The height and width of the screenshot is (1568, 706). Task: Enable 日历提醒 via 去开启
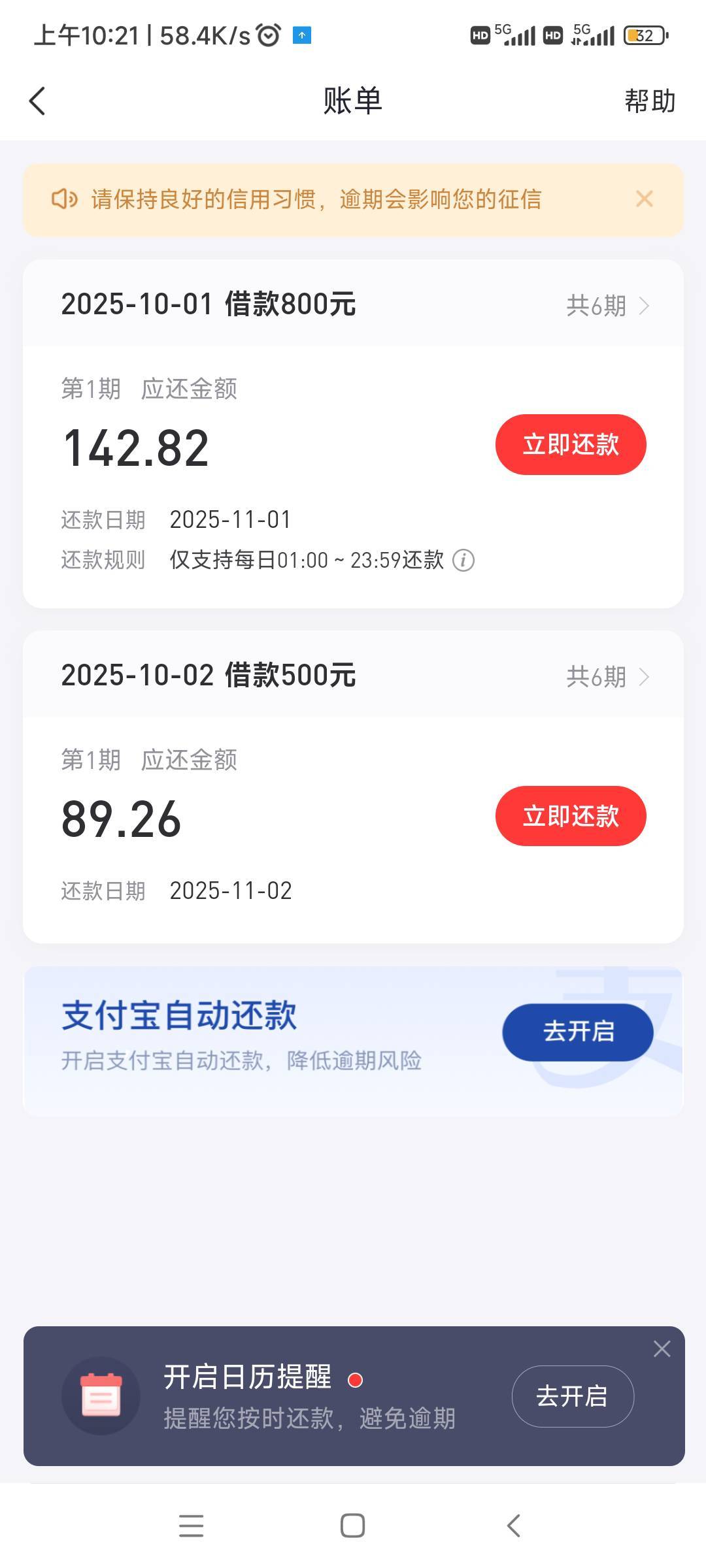572,1396
